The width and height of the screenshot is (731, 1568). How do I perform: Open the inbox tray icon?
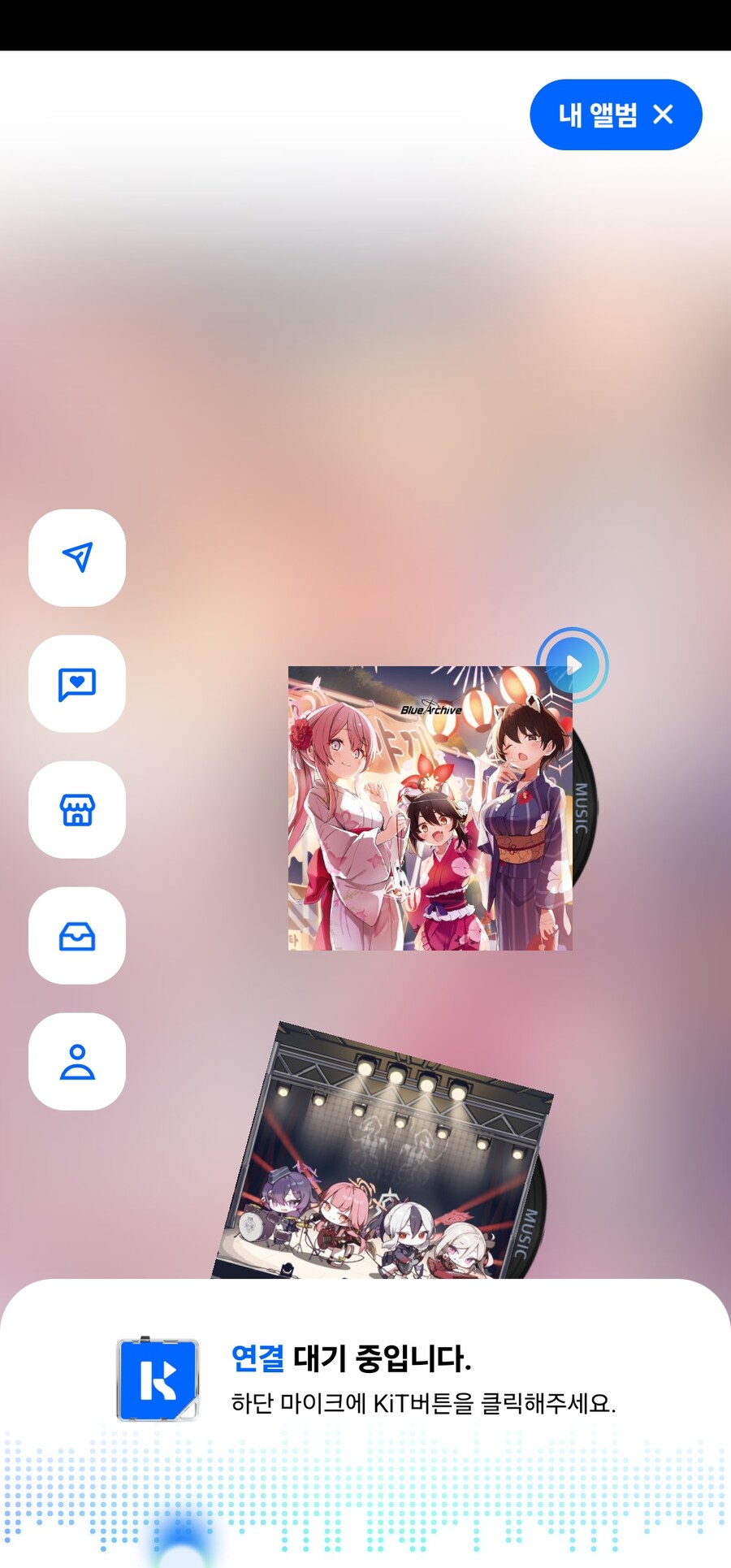pyautogui.click(x=77, y=936)
